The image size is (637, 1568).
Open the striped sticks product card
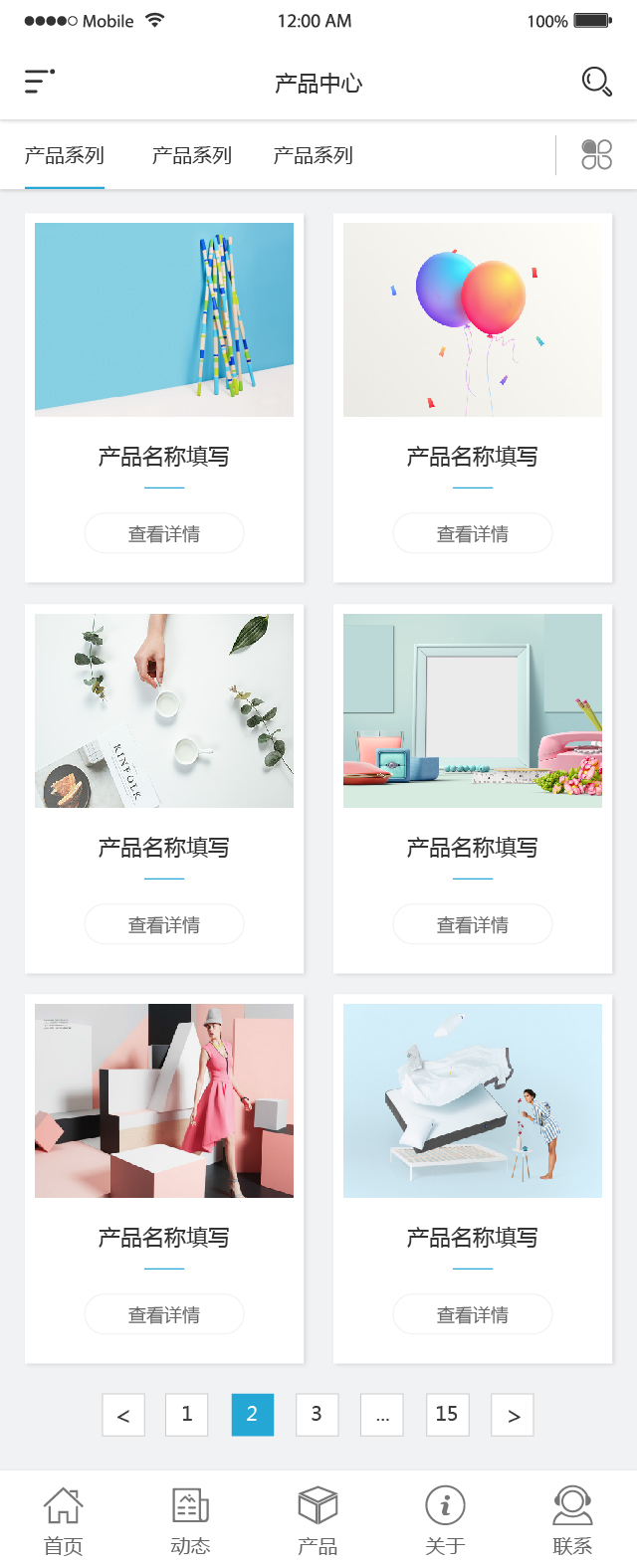(164, 320)
